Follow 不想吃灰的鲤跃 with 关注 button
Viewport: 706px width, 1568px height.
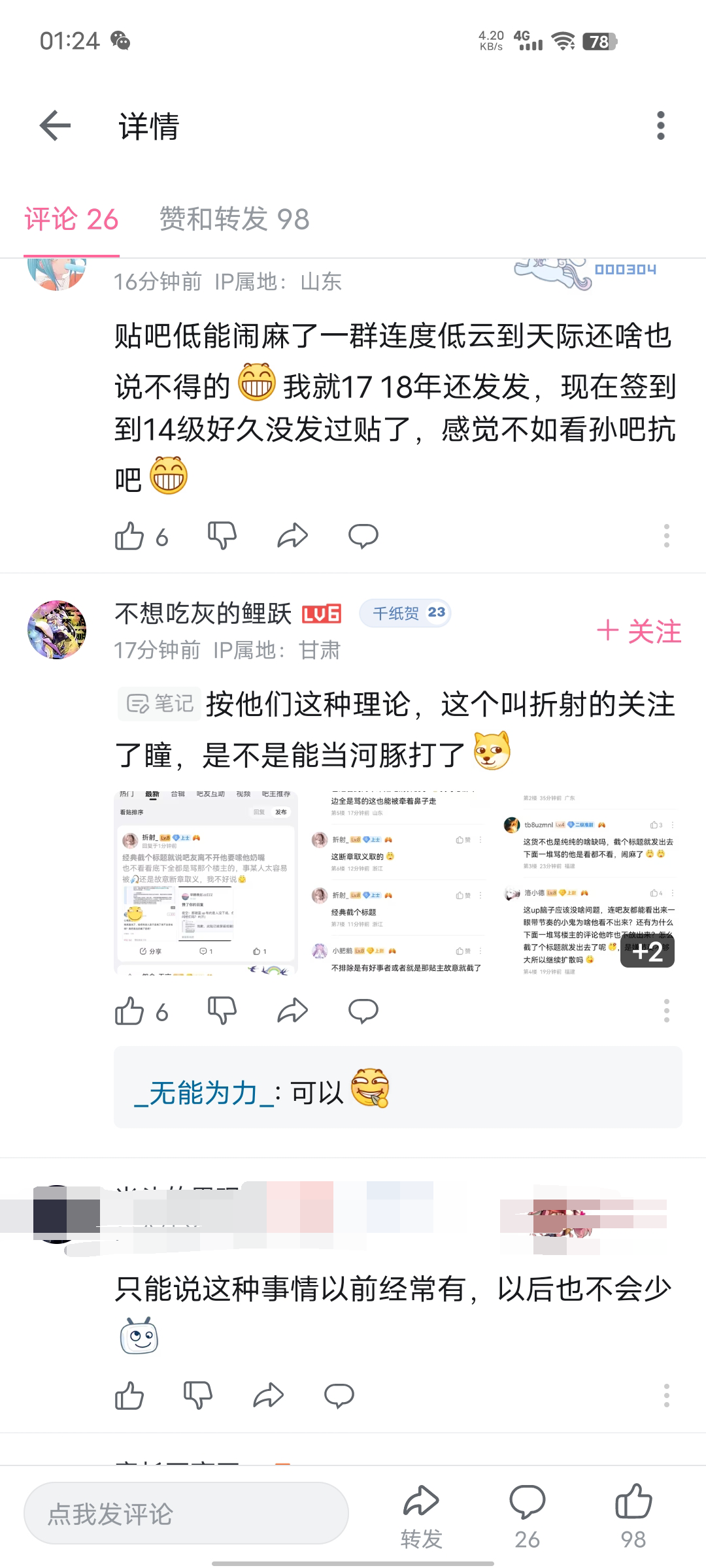639,632
